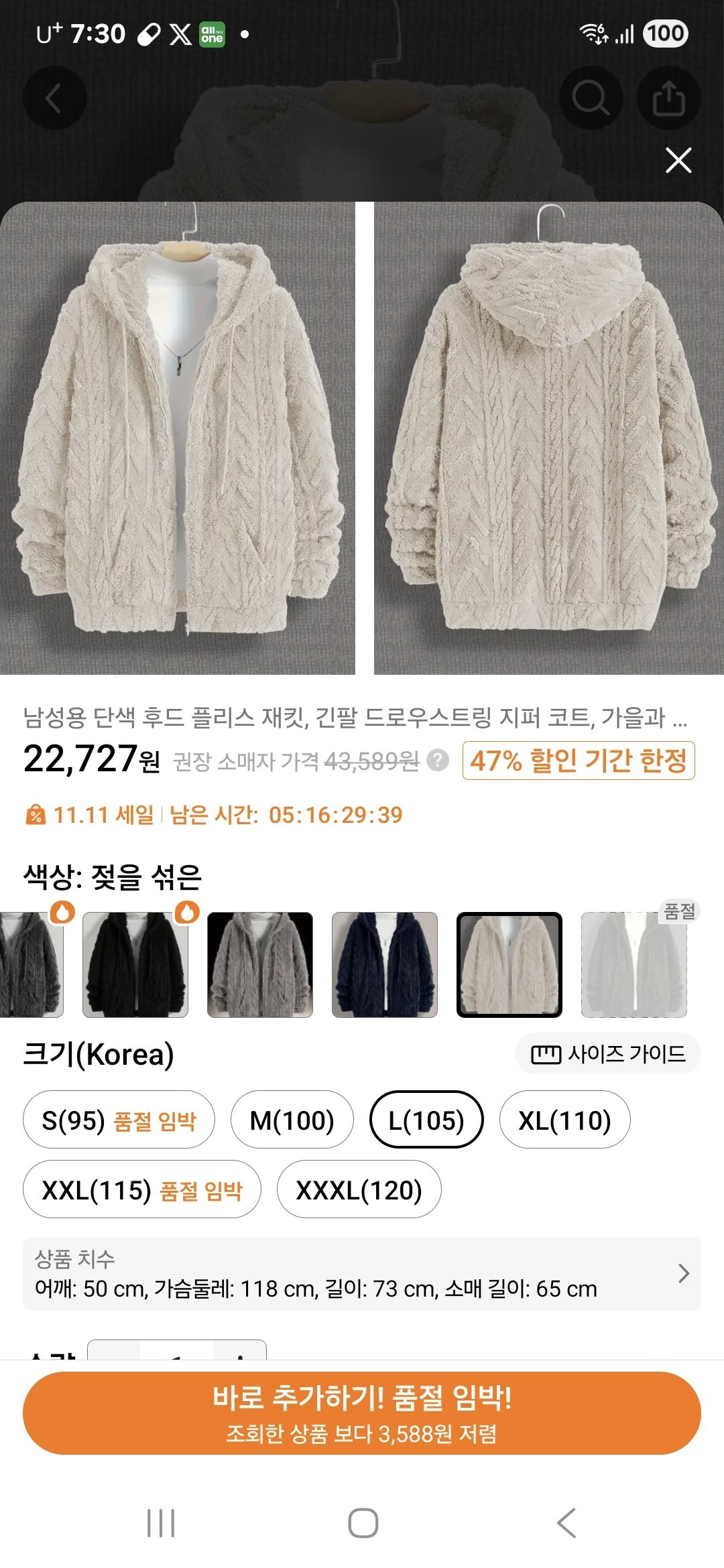This screenshot has height=1568, width=724.
Task: Tap 바로 추가하기 add to cart button
Action: (x=362, y=1413)
